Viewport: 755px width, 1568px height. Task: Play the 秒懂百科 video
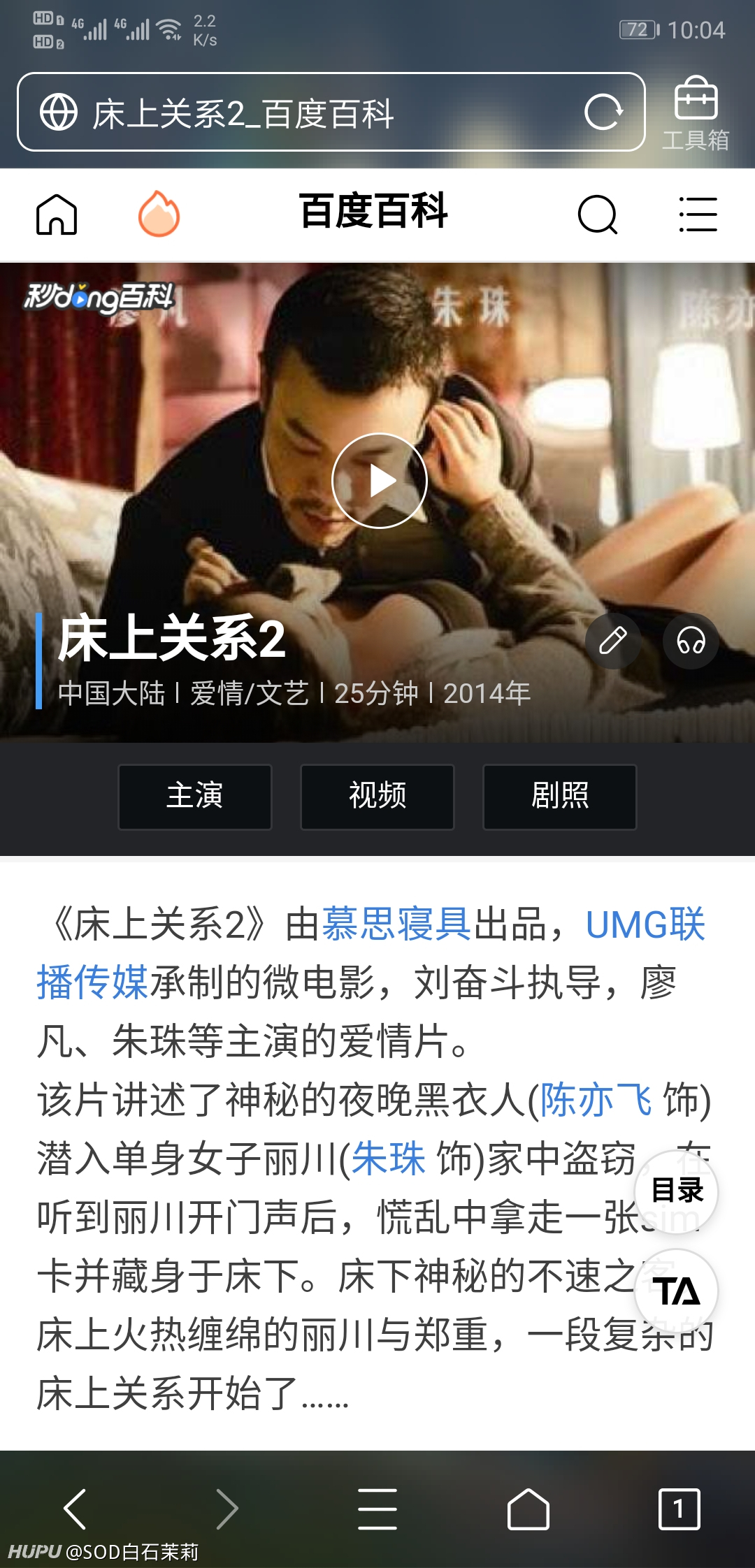click(x=380, y=481)
